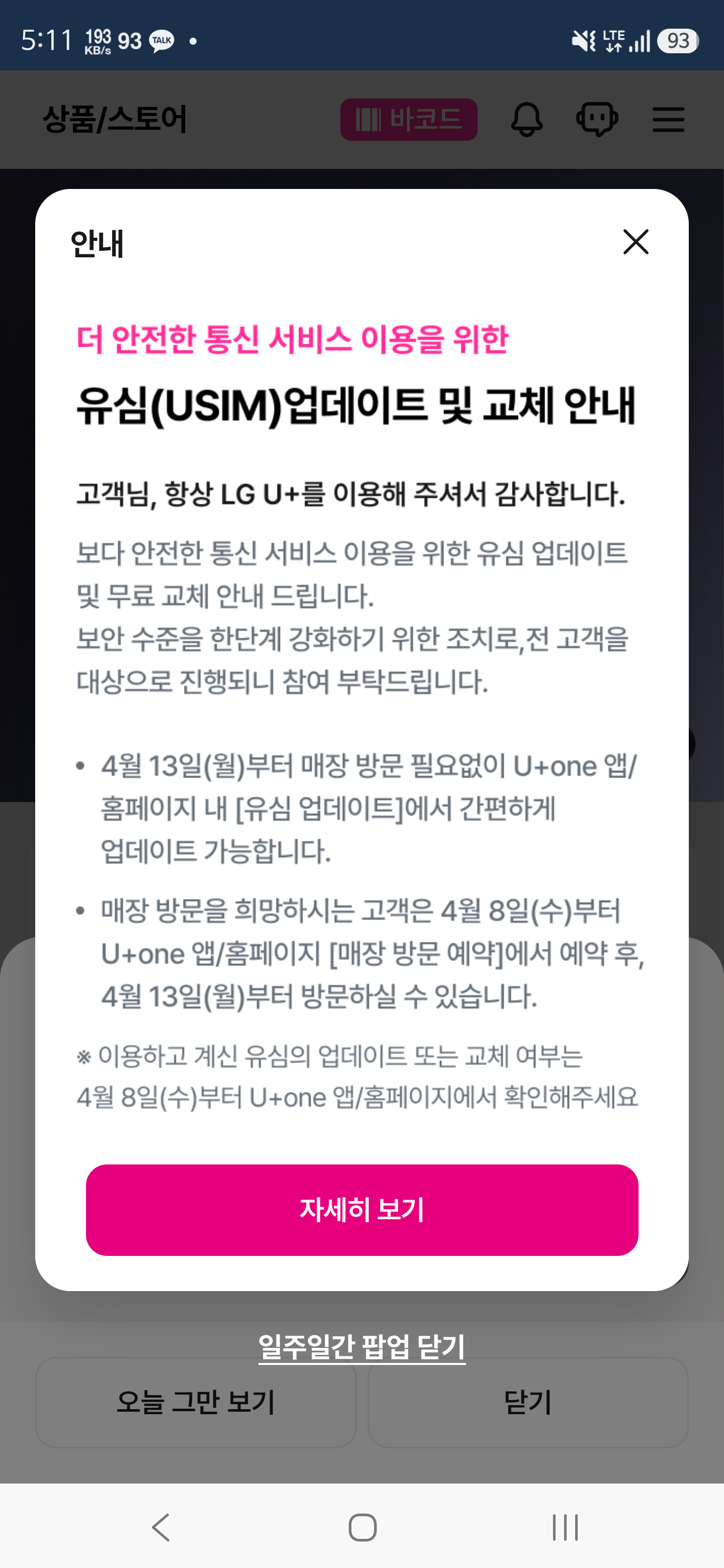Image resolution: width=724 pixels, height=1568 pixels.
Task: Select 오늘 그만 보기
Action: point(196,1402)
